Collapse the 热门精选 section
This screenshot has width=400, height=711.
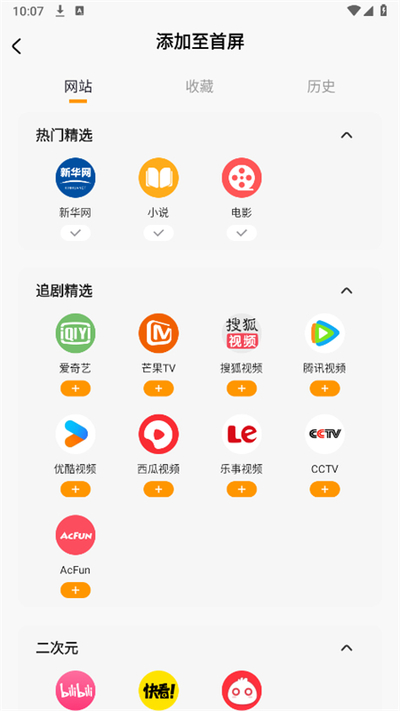click(x=346, y=135)
